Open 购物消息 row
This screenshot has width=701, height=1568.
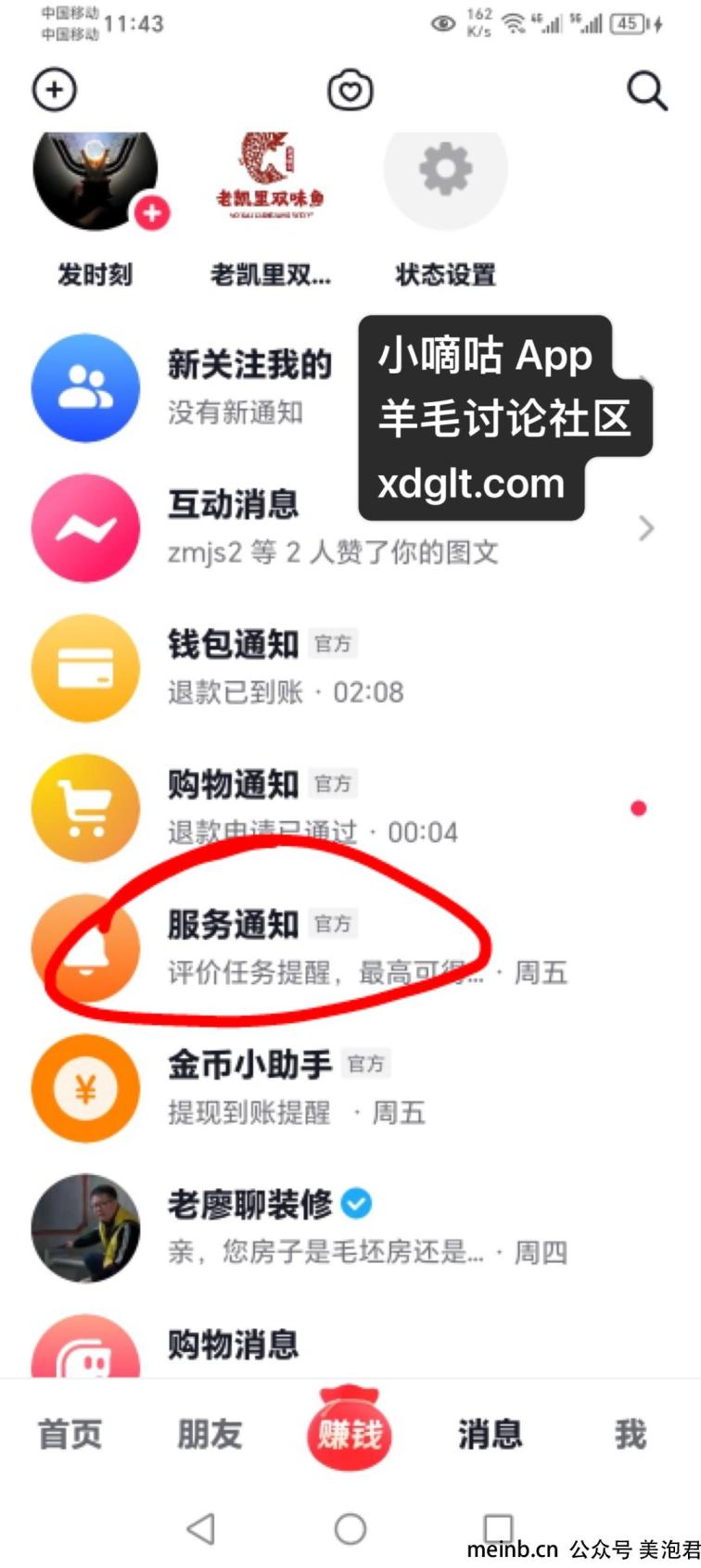[x=350, y=1344]
